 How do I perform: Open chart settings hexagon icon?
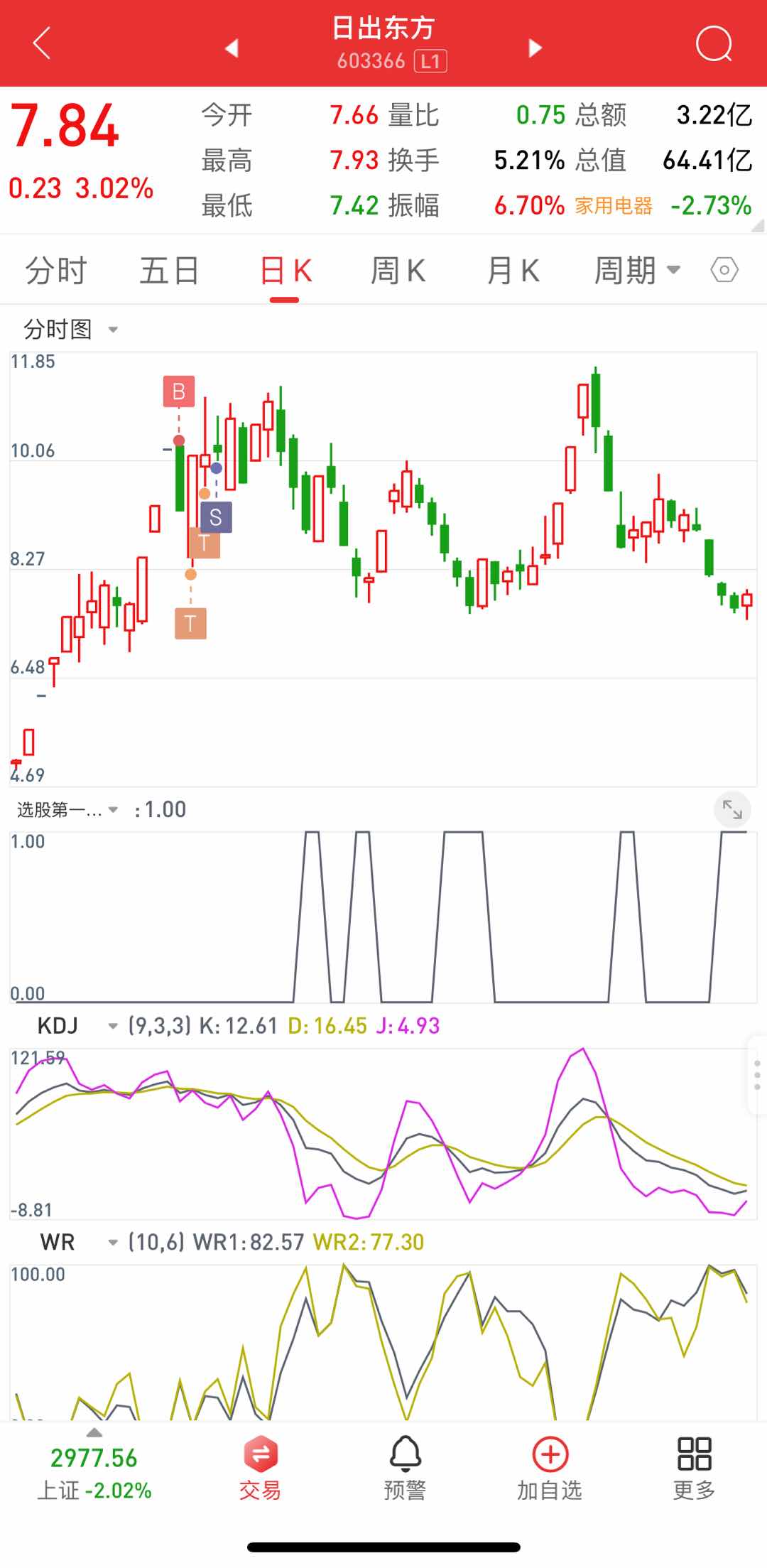coord(724,271)
